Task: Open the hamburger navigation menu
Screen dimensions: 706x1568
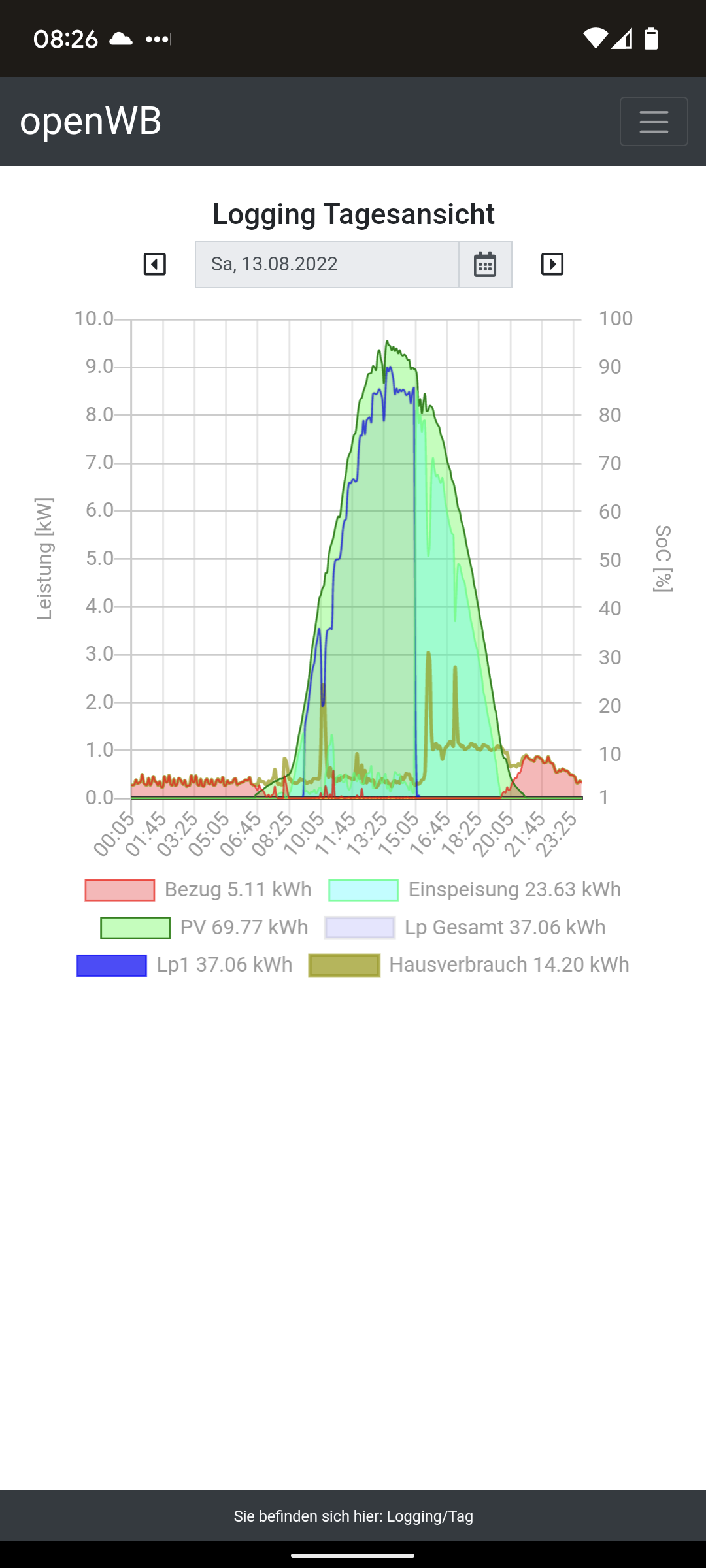Action: pos(654,122)
